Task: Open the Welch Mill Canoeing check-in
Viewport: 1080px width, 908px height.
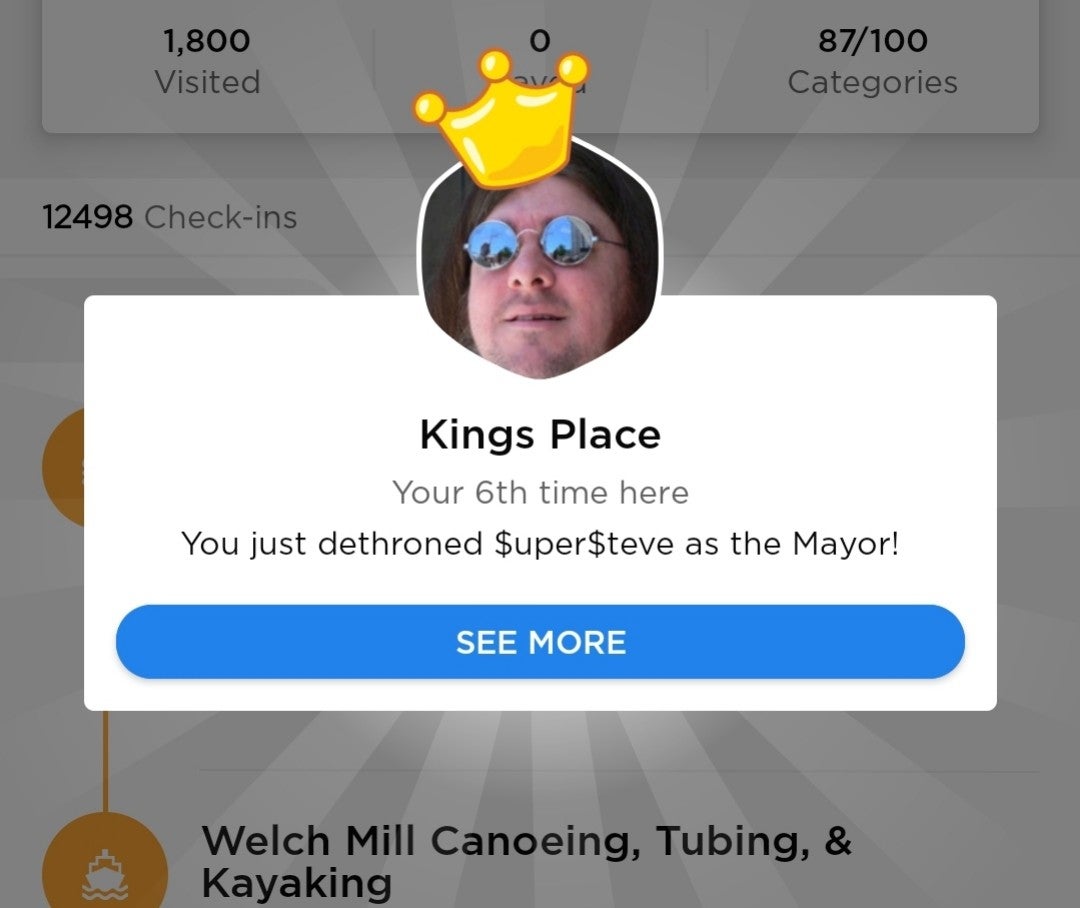Action: point(526,862)
